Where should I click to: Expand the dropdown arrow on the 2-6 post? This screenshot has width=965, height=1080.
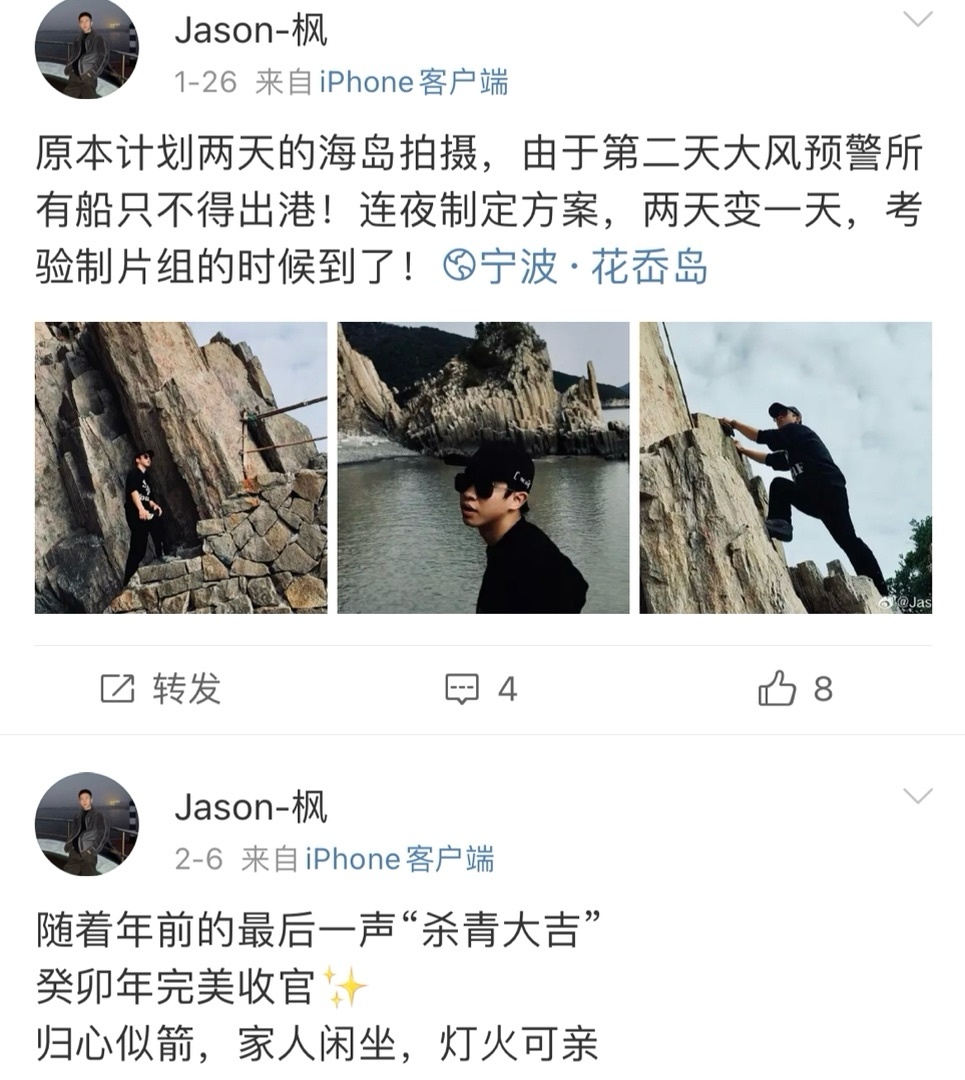point(916,796)
